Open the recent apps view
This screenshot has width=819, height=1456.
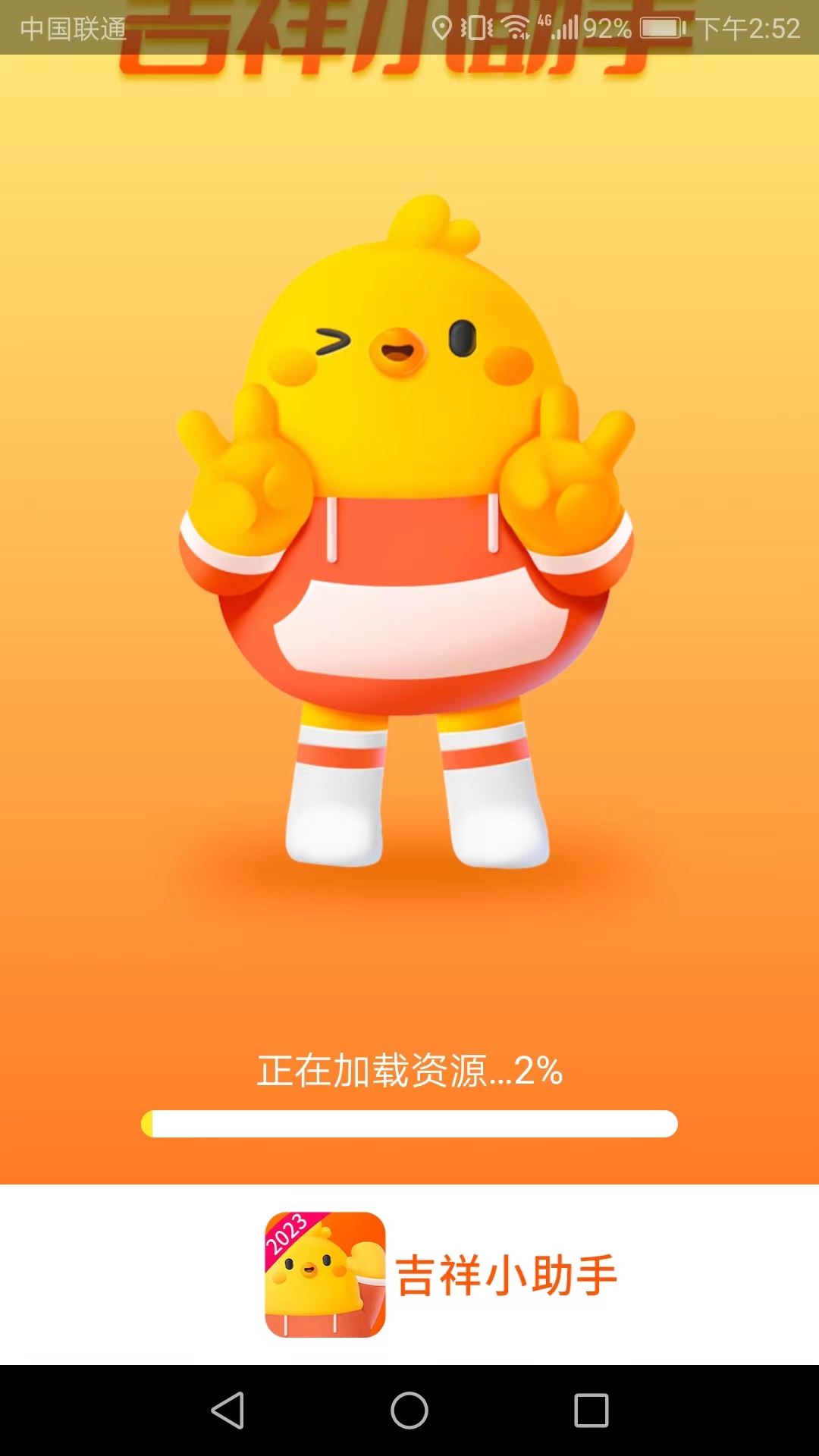591,1410
